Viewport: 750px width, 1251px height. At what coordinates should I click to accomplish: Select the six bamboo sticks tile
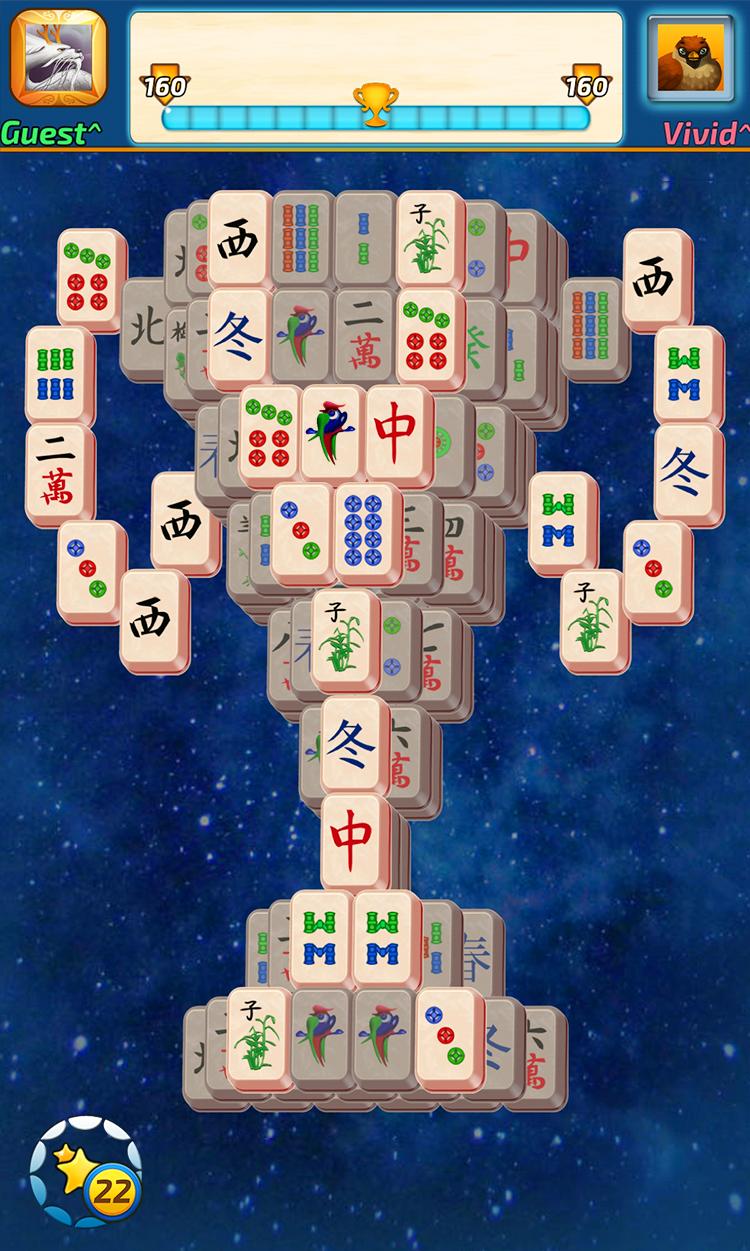60,374
